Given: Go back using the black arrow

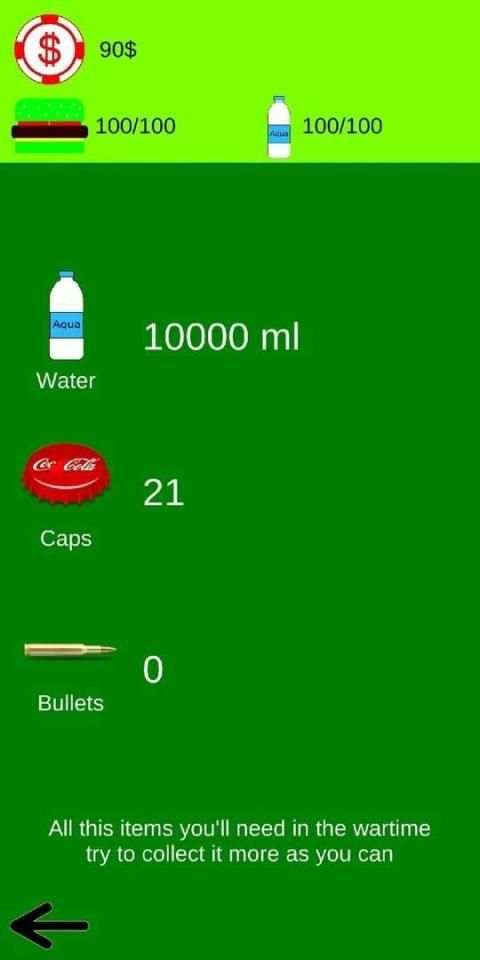Looking at the screenshot, I should pos(50,925).
